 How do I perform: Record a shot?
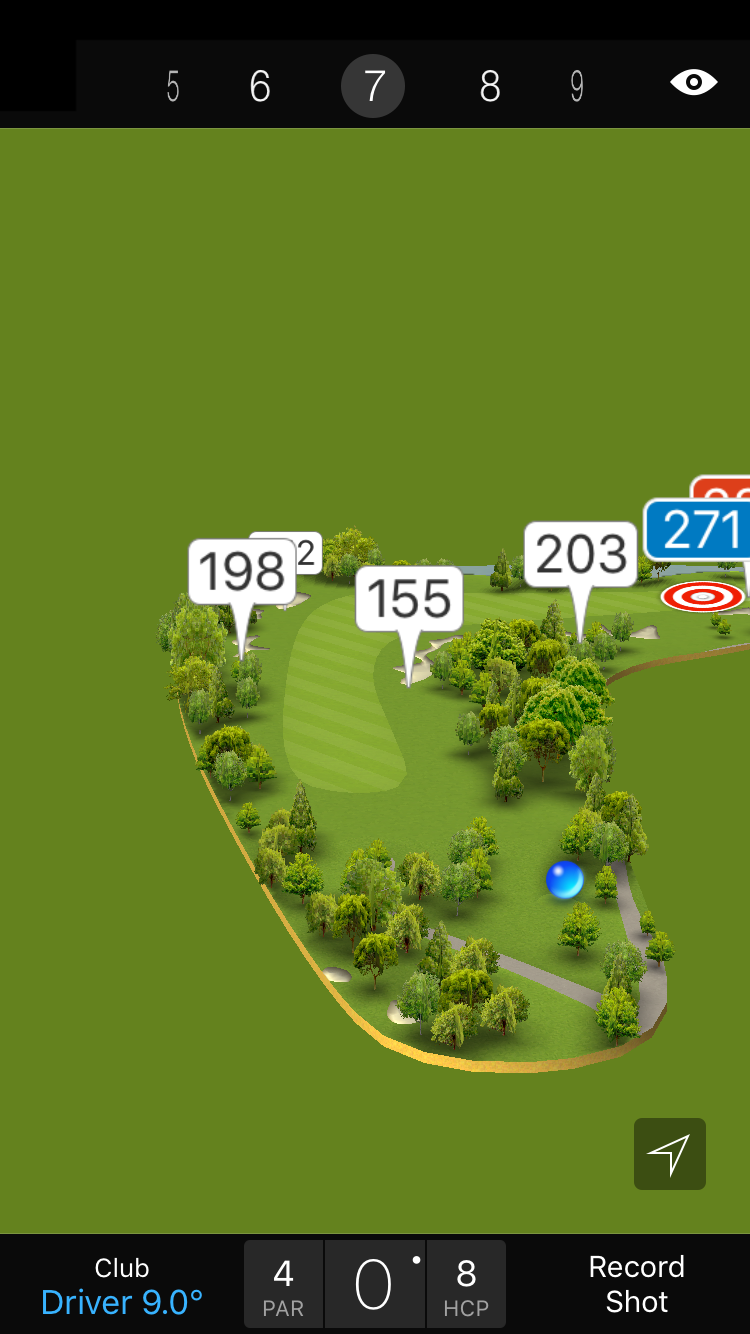[636, 1284]
